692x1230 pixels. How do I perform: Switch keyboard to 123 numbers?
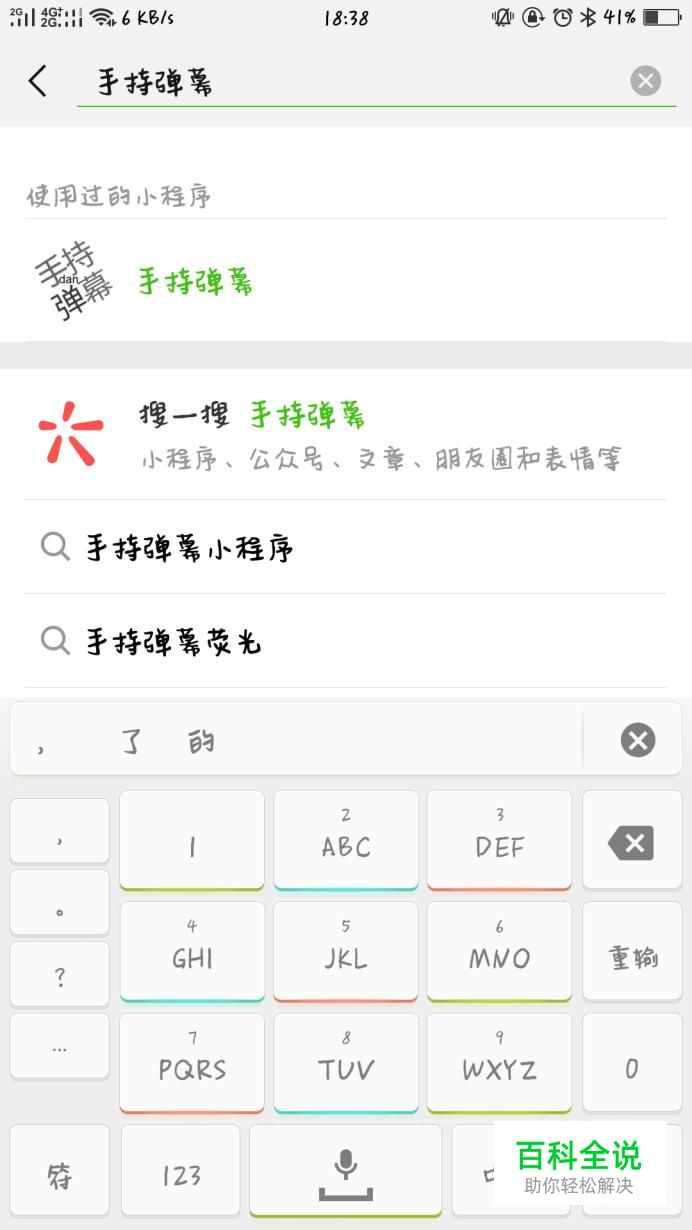click(181, 1174)
